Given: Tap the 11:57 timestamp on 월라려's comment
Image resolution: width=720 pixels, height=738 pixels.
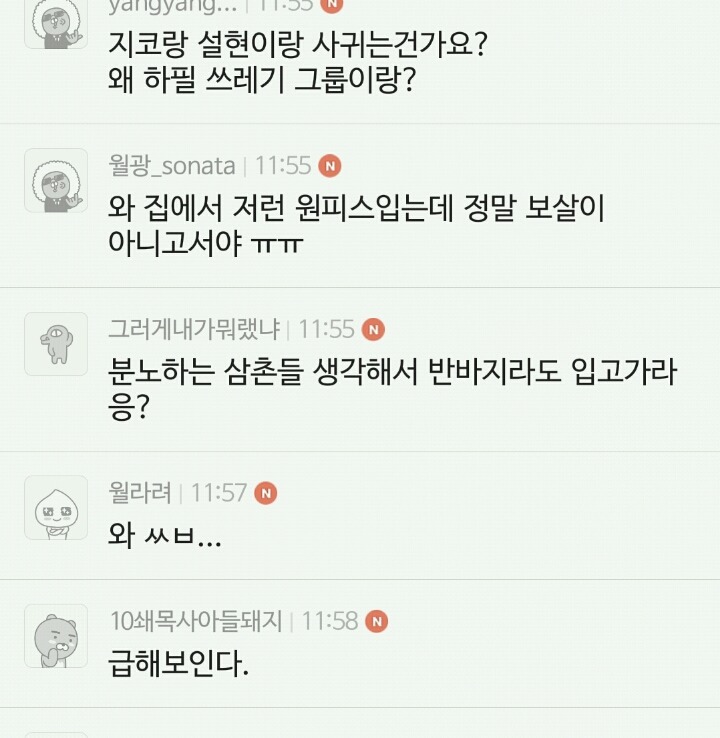Looking at the screenshot, I should (x=220, y=490).
